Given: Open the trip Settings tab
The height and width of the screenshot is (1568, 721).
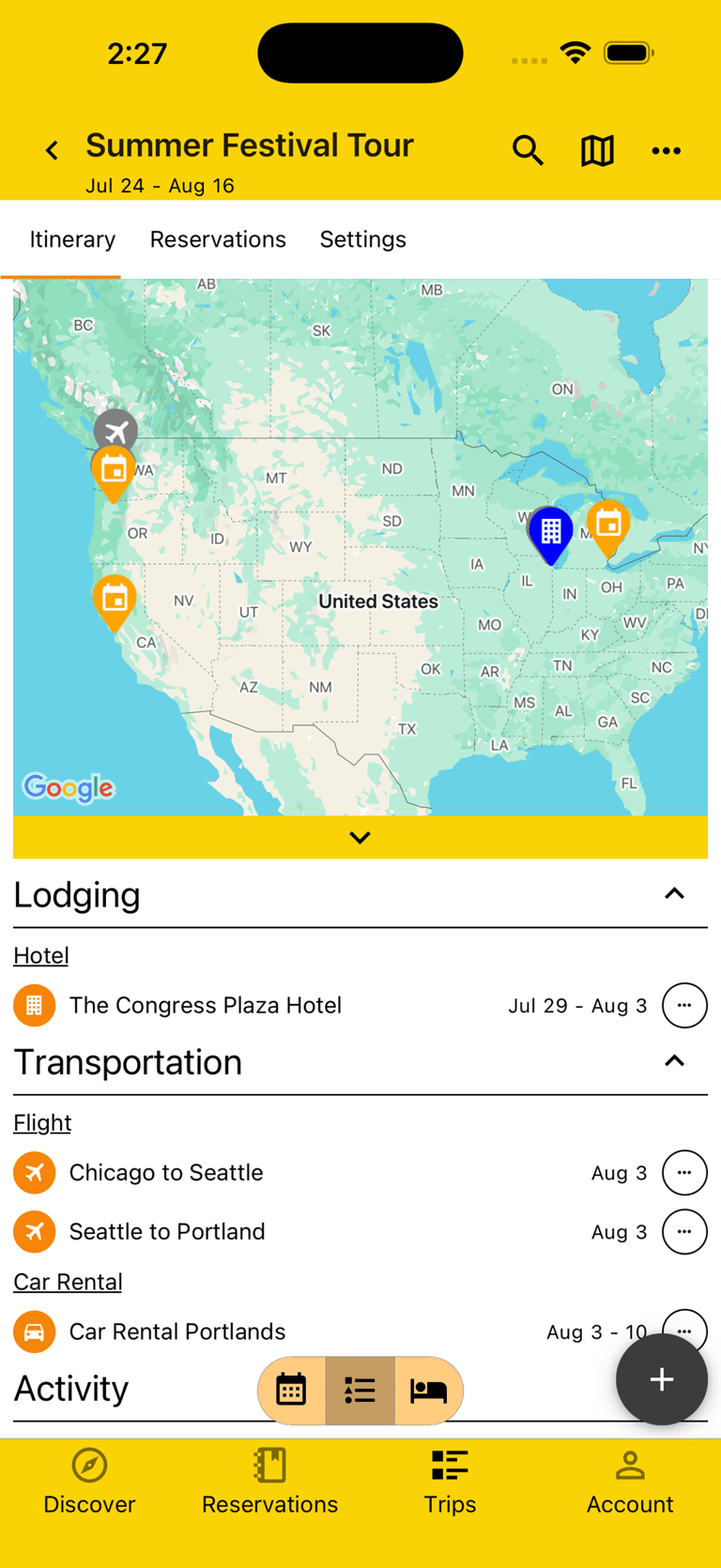Looking at the screenshot, I should tap(363, 239).
